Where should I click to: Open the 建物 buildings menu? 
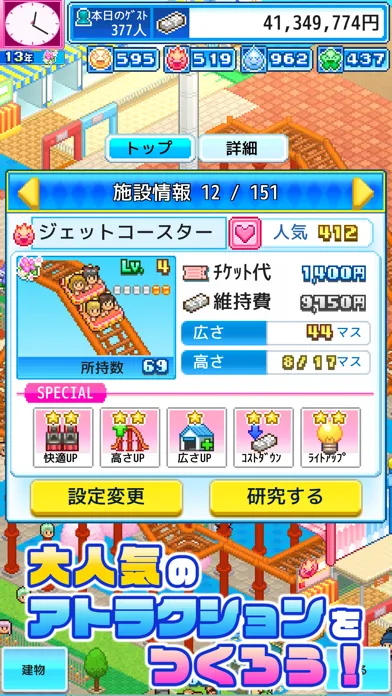34,669
